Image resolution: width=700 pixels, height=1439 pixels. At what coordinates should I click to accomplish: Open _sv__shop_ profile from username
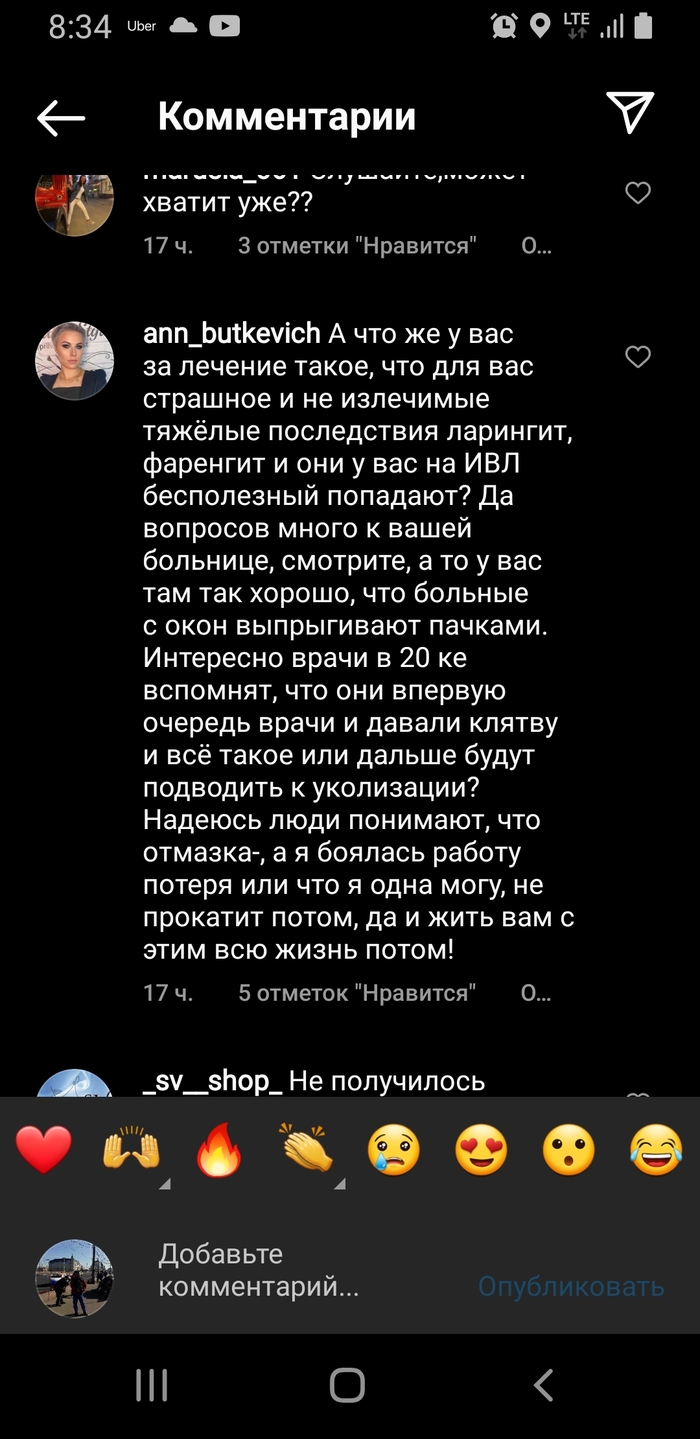point(213,1081)
